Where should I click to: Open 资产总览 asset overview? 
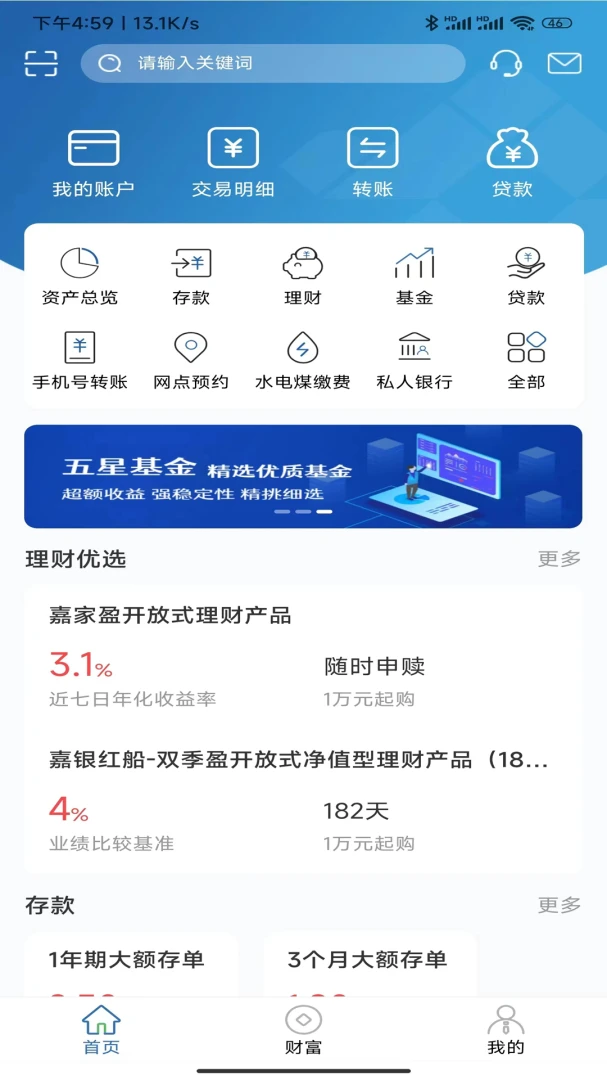pos(80,275)
